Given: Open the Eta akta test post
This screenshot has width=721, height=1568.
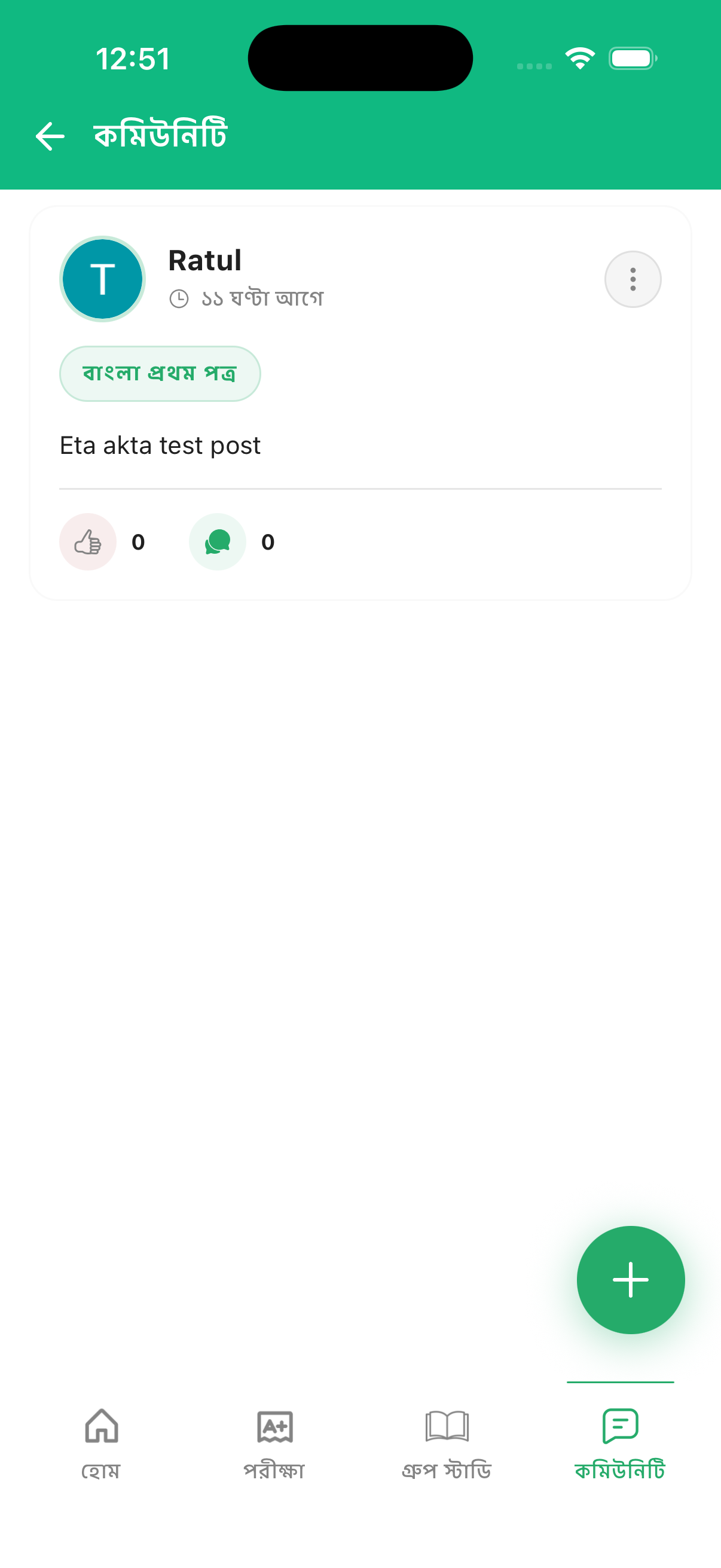Looking at the screenshot, I should click(160, 446).
